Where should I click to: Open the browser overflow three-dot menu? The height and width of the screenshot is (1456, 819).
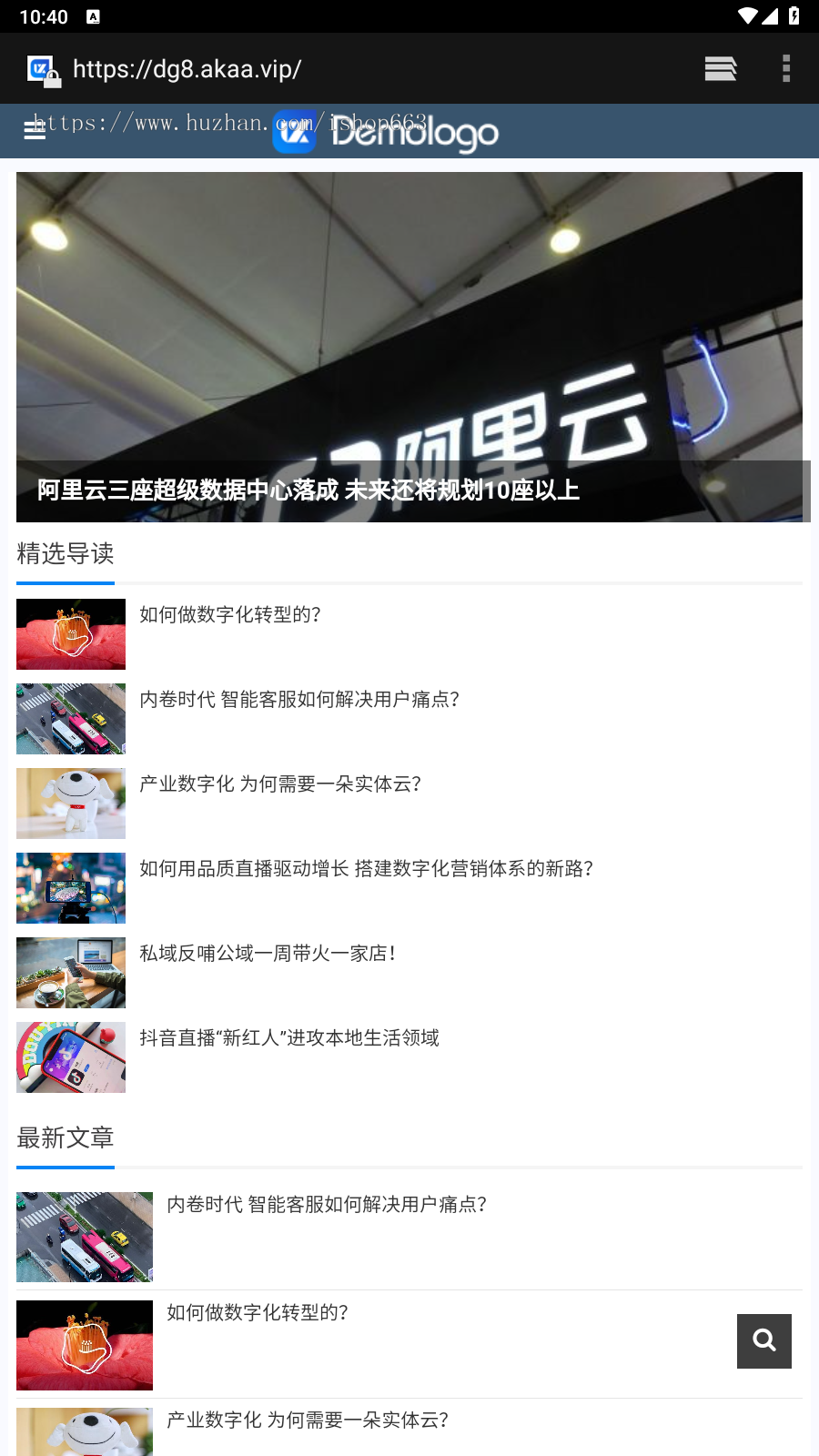coord(786,68)
